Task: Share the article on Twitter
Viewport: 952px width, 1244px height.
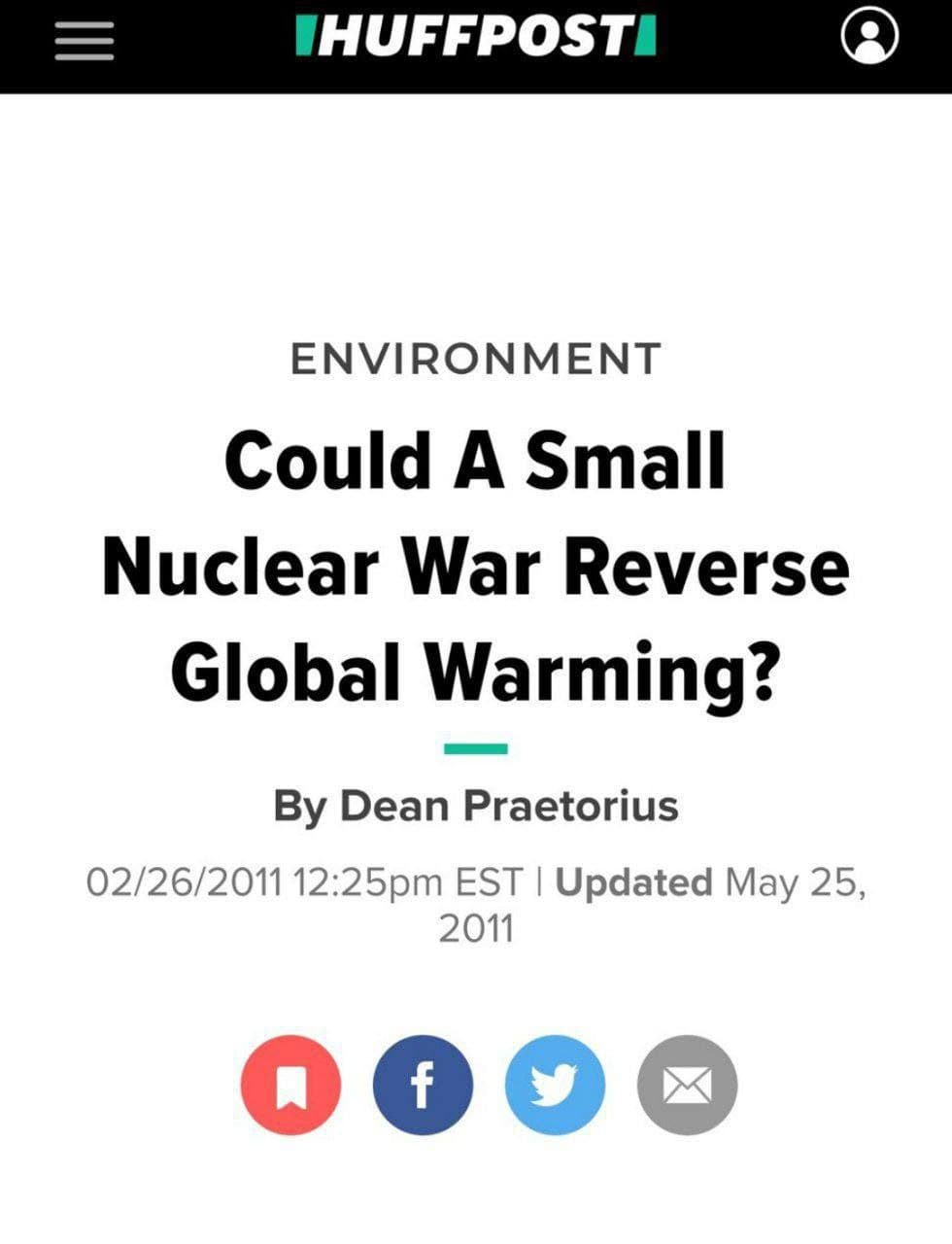Action: tap(555, 1086)
